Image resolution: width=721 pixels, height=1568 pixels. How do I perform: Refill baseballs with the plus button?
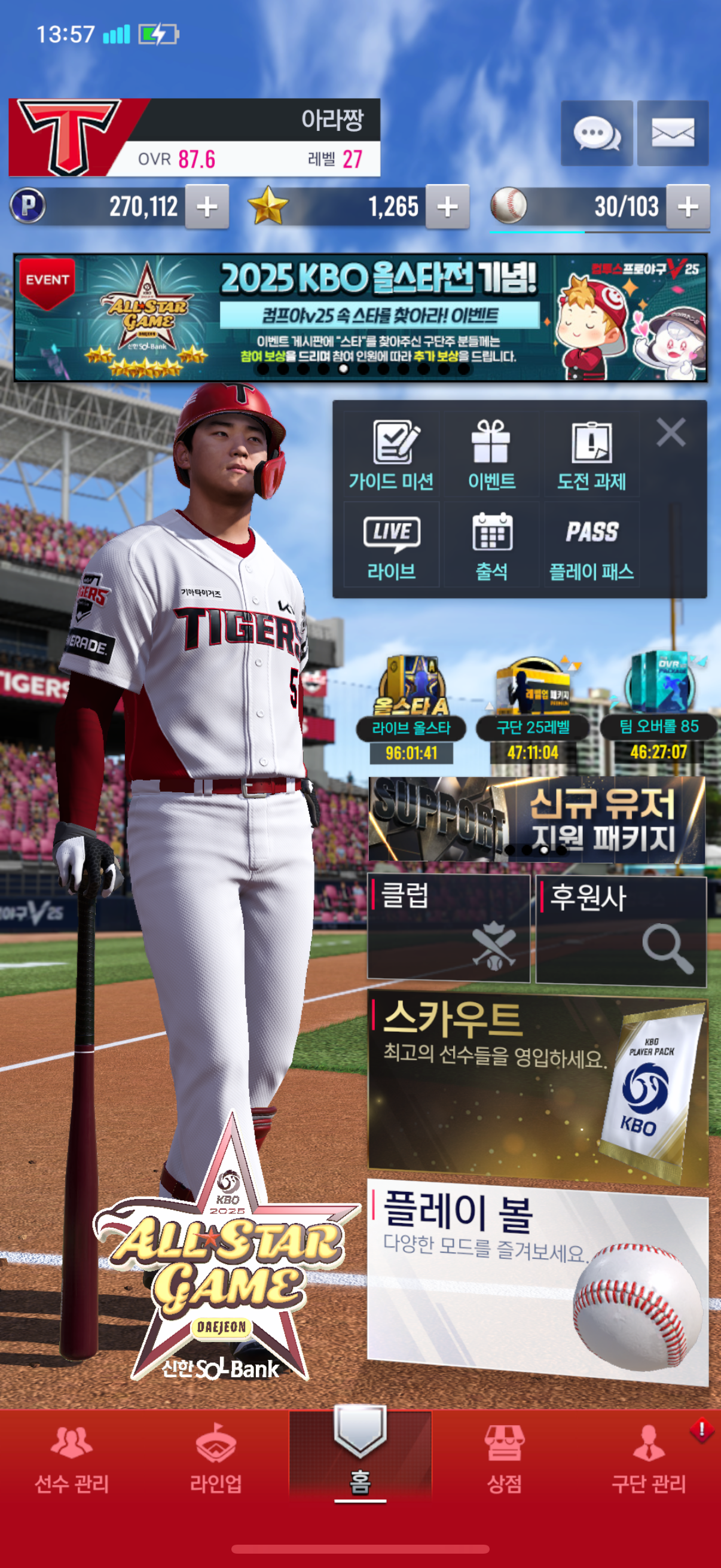688,207
